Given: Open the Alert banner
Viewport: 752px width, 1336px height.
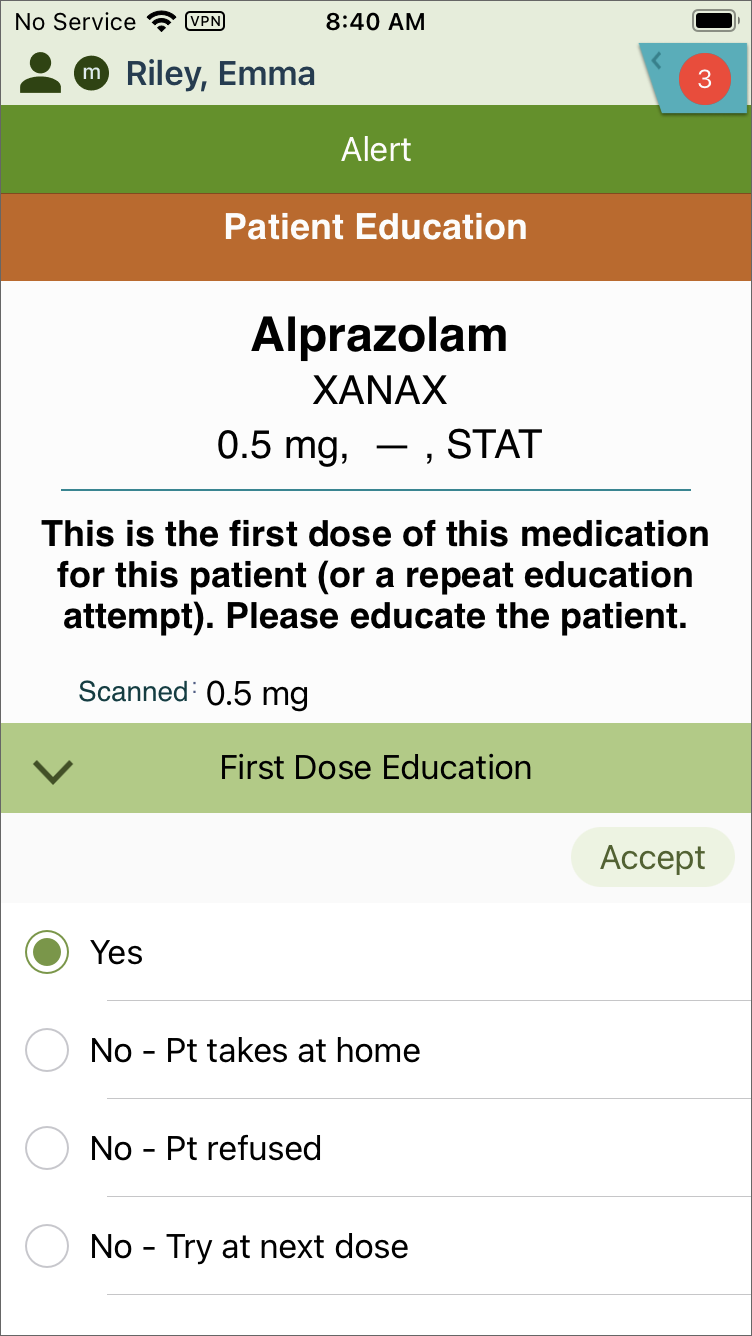Looking at the screenshot, I should pyautogui.click(x=376, y=148).
